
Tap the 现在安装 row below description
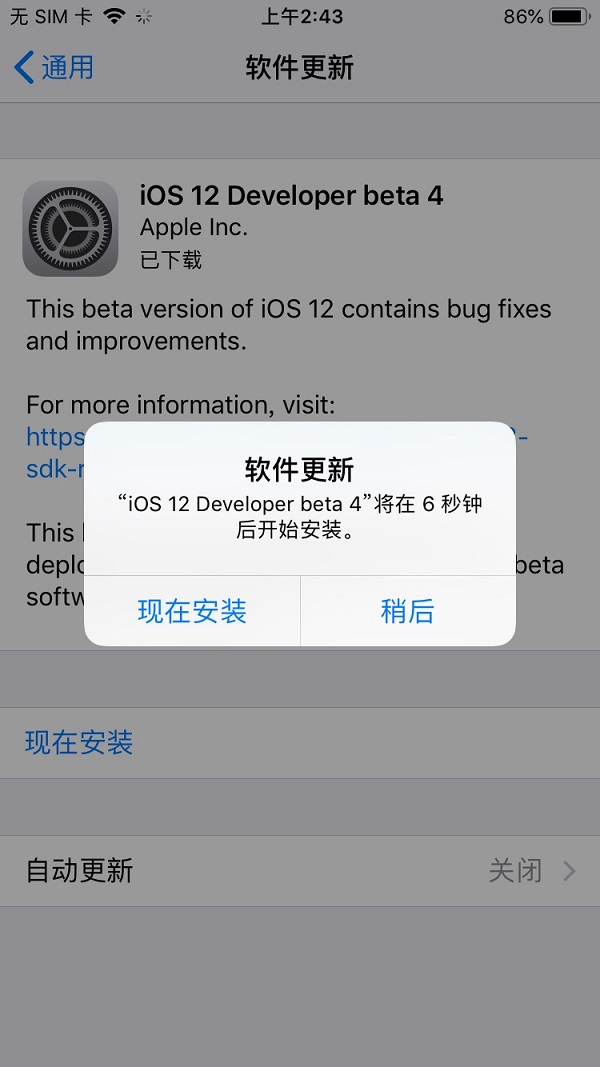point(80,743)
